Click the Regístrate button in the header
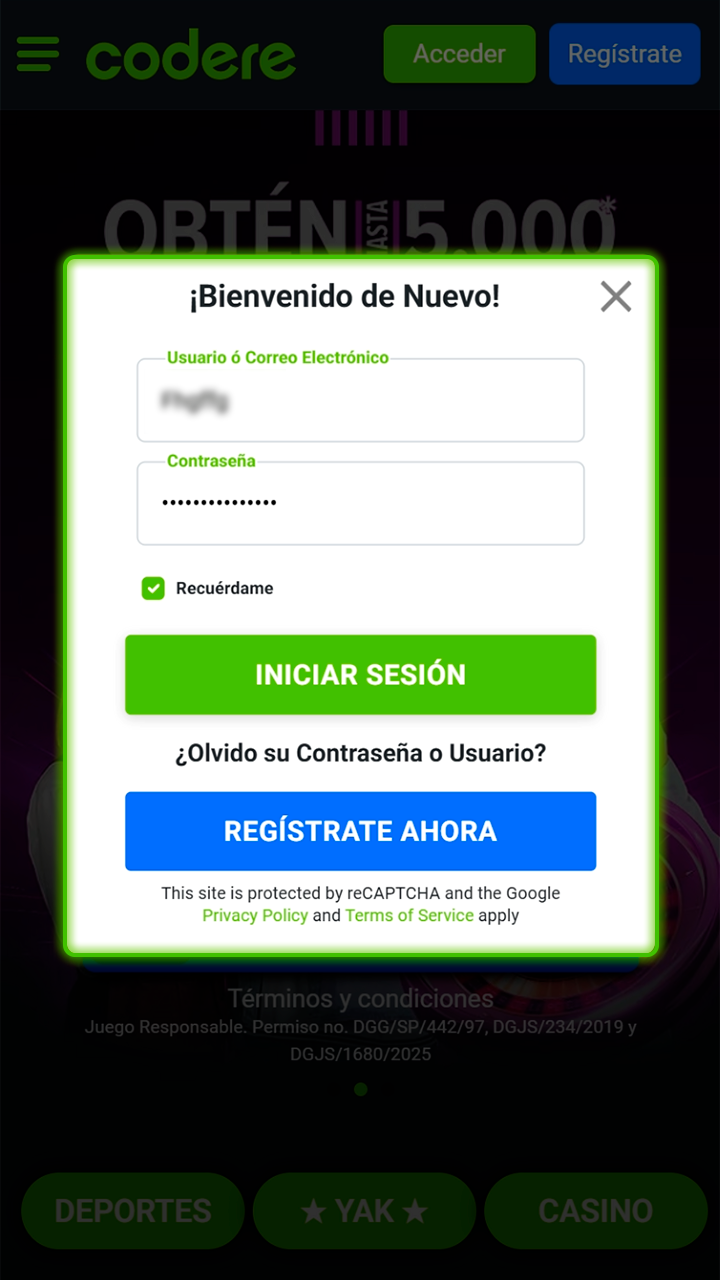Viewport: 720px width, 1280px height. coord(624,55)
